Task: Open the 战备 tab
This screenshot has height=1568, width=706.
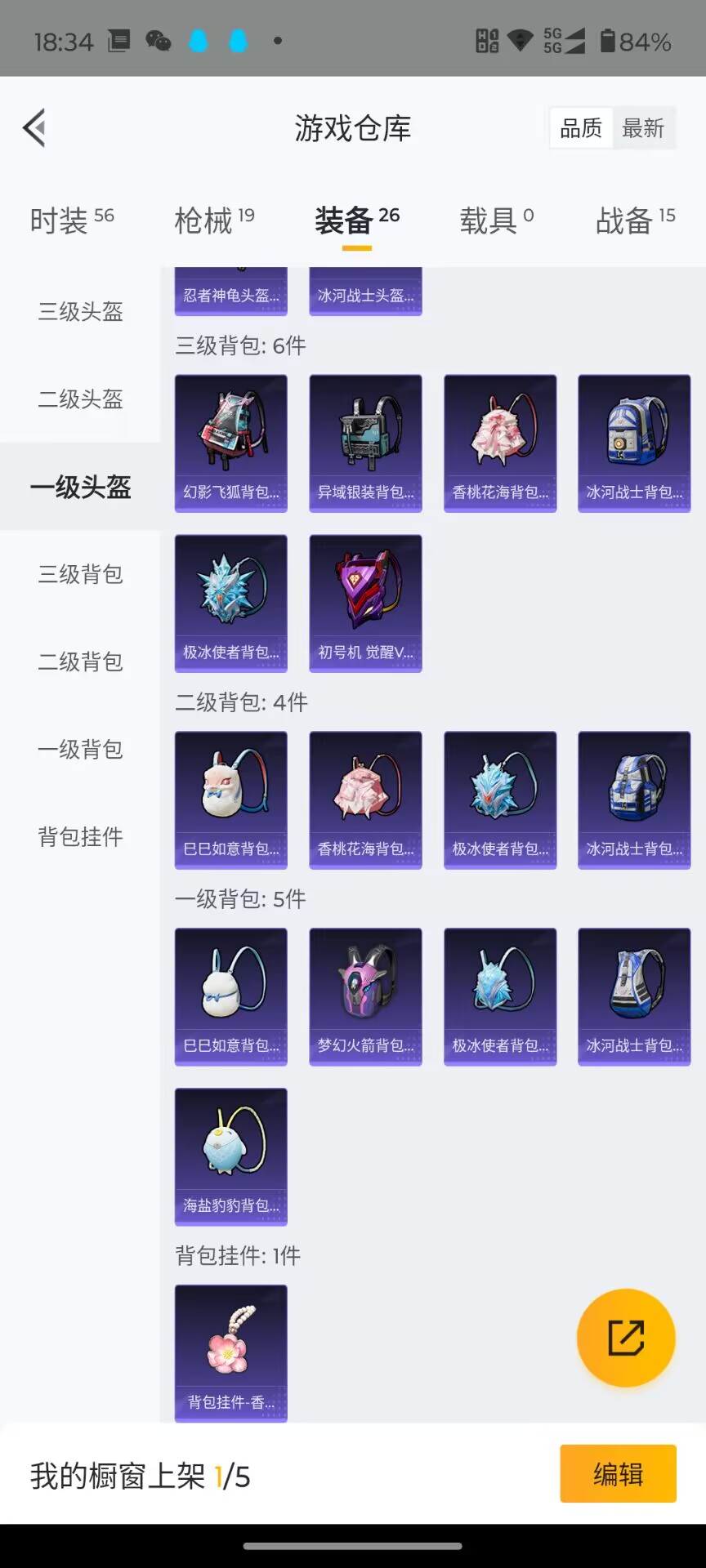Action: click(x=635, y=220)
